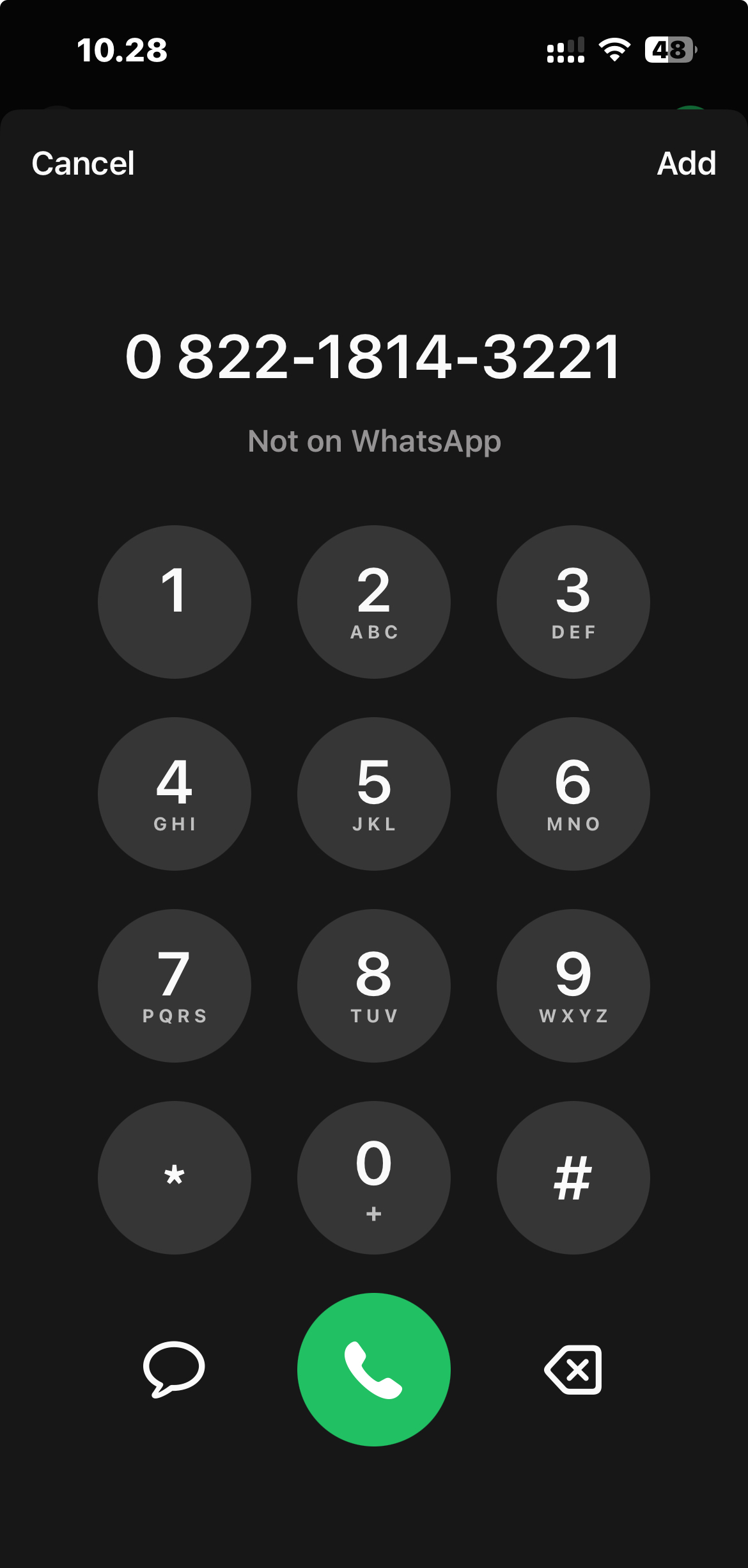Cancel the dial pad

pyautogui.click(x=83, y=164)
